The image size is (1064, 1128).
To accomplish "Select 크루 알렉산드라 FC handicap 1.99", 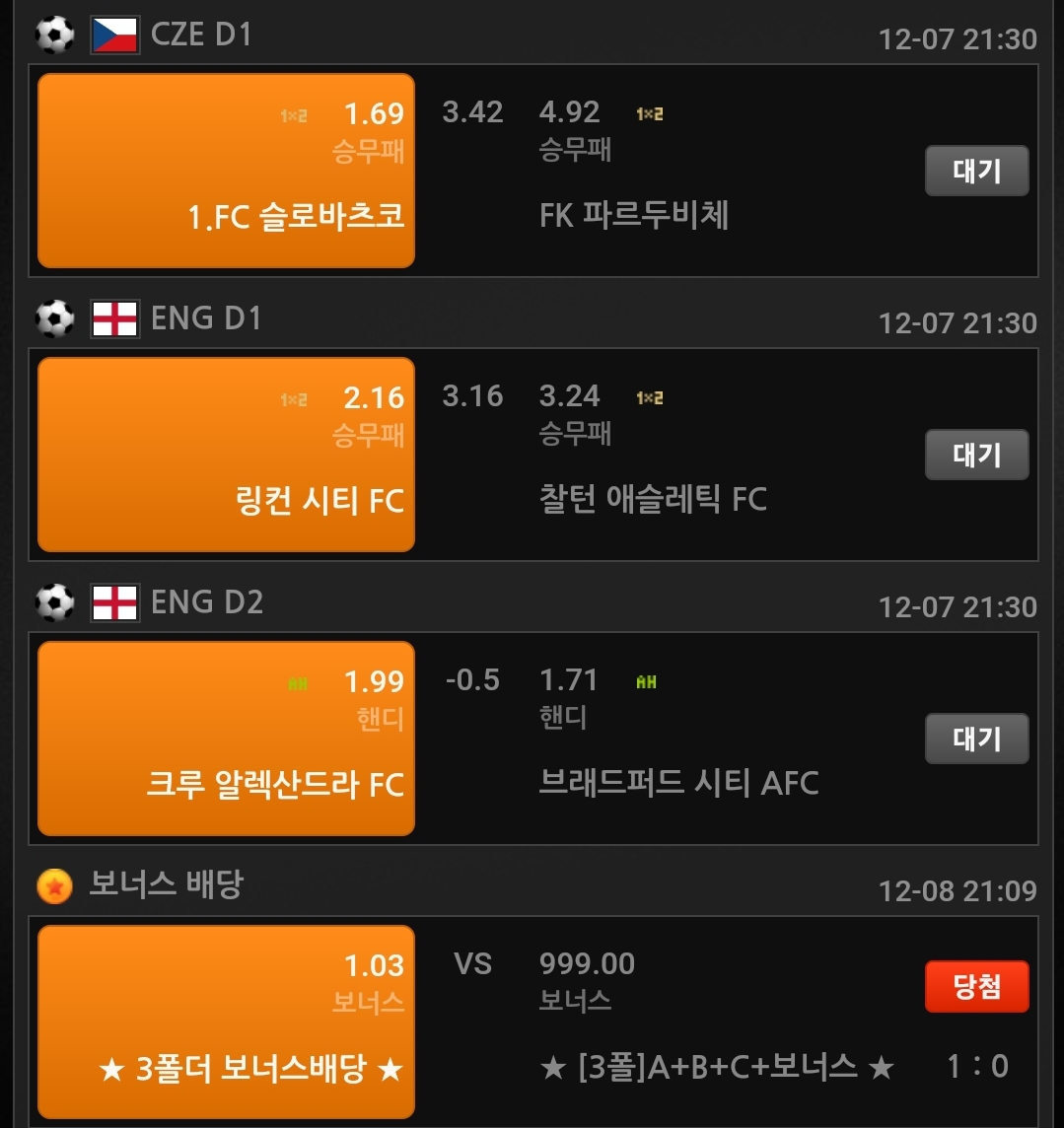I will coord(226,739).
